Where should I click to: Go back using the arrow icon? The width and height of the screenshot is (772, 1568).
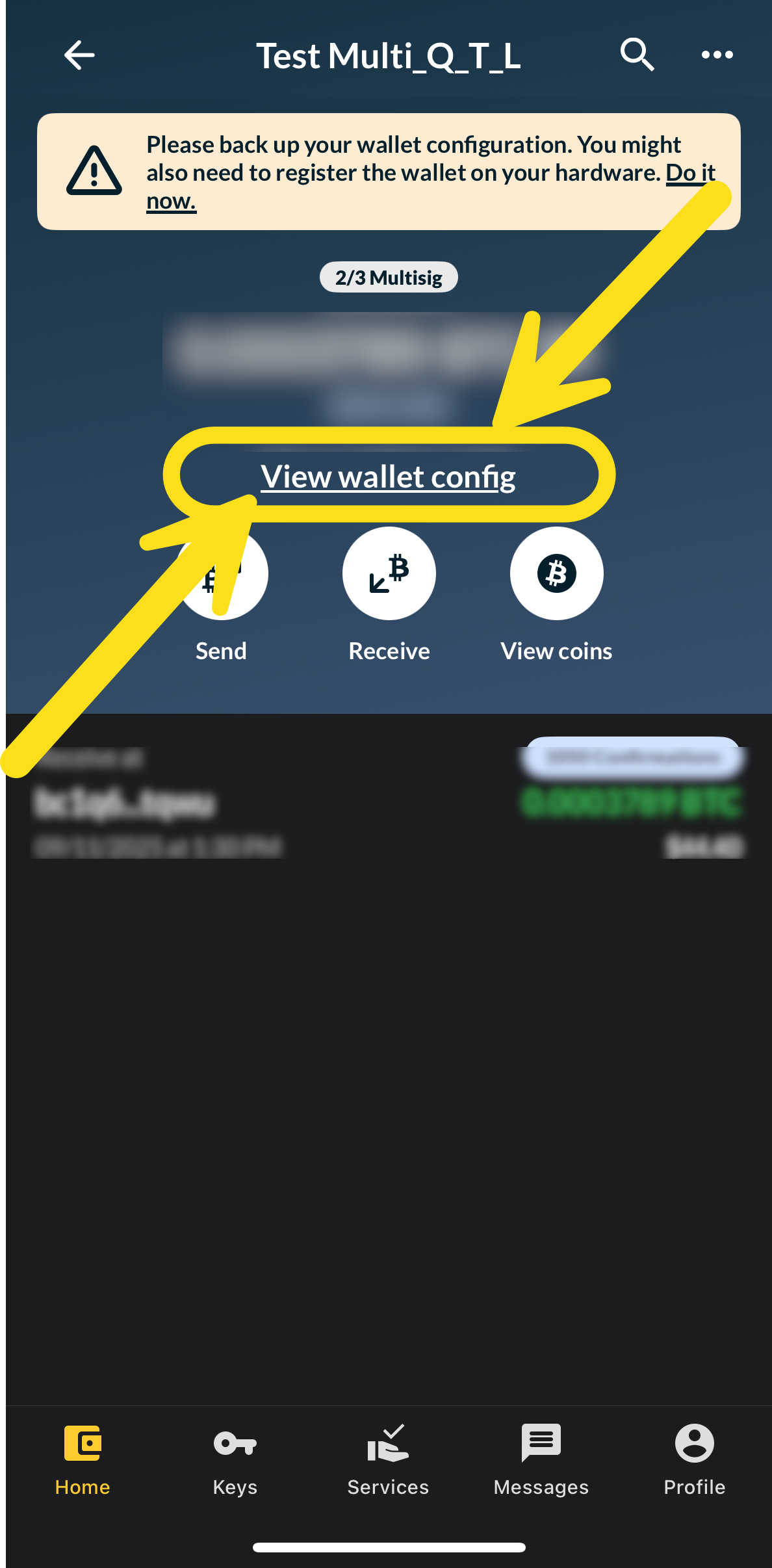(79, 55)
